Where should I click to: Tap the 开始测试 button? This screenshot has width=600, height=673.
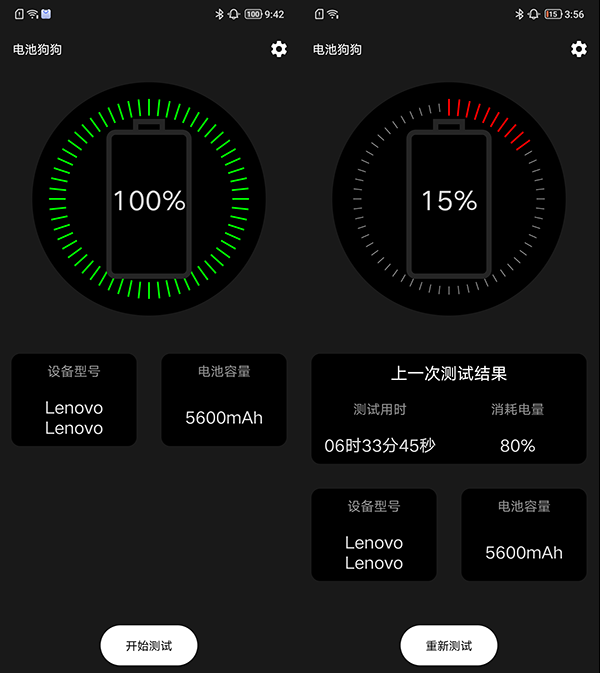tap(149, 645)
